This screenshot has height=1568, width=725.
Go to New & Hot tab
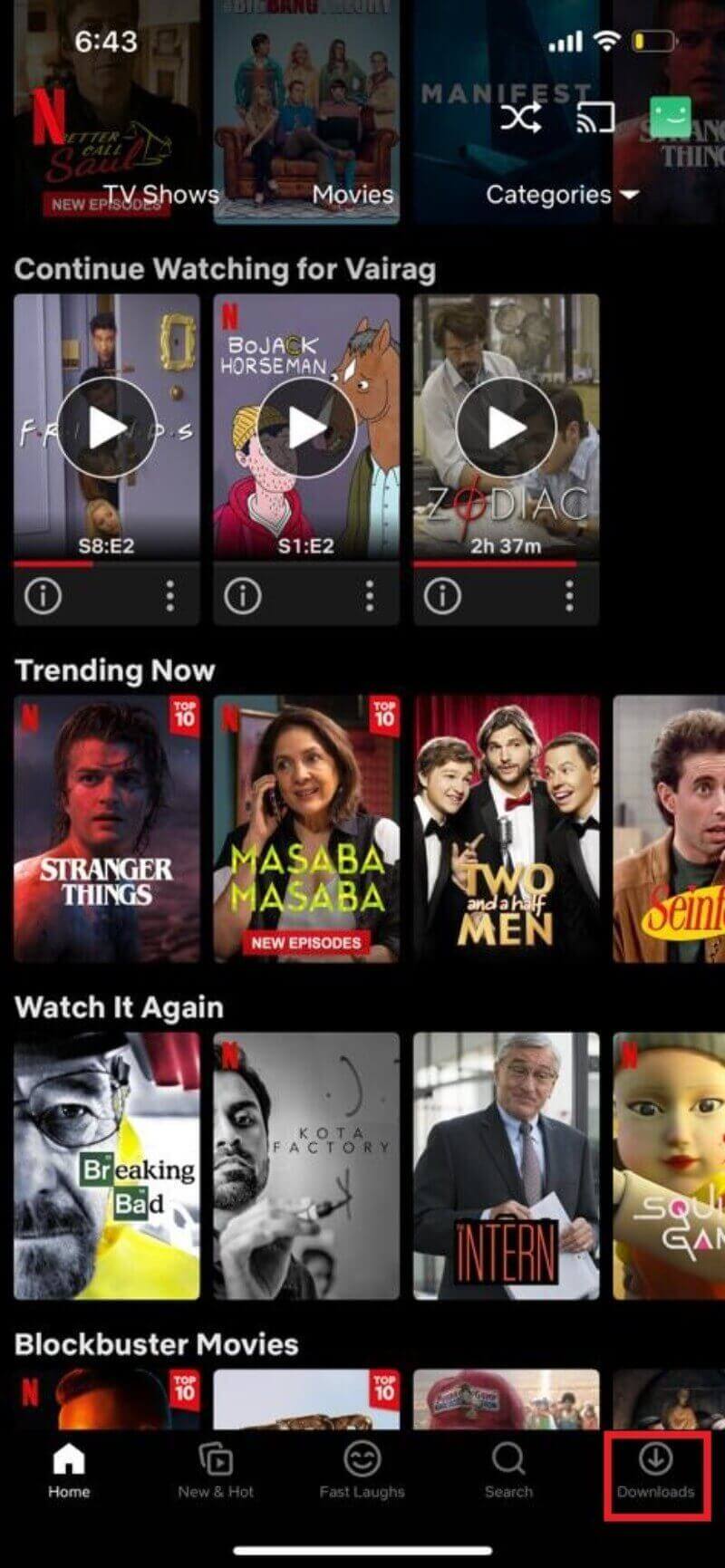[x=216, y=1472]
